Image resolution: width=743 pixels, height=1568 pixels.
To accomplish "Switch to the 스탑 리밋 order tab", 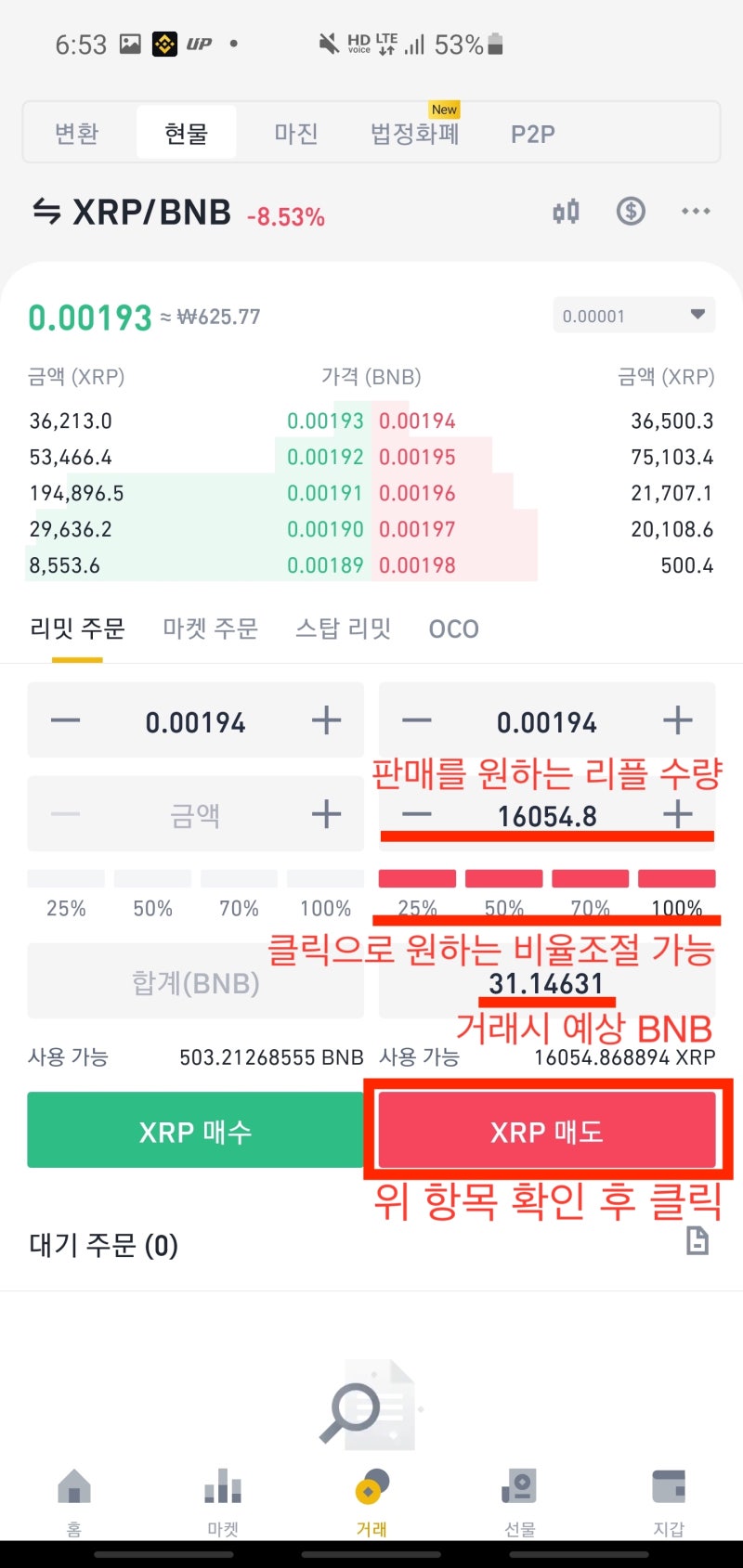I will click(x=342, y=628).
